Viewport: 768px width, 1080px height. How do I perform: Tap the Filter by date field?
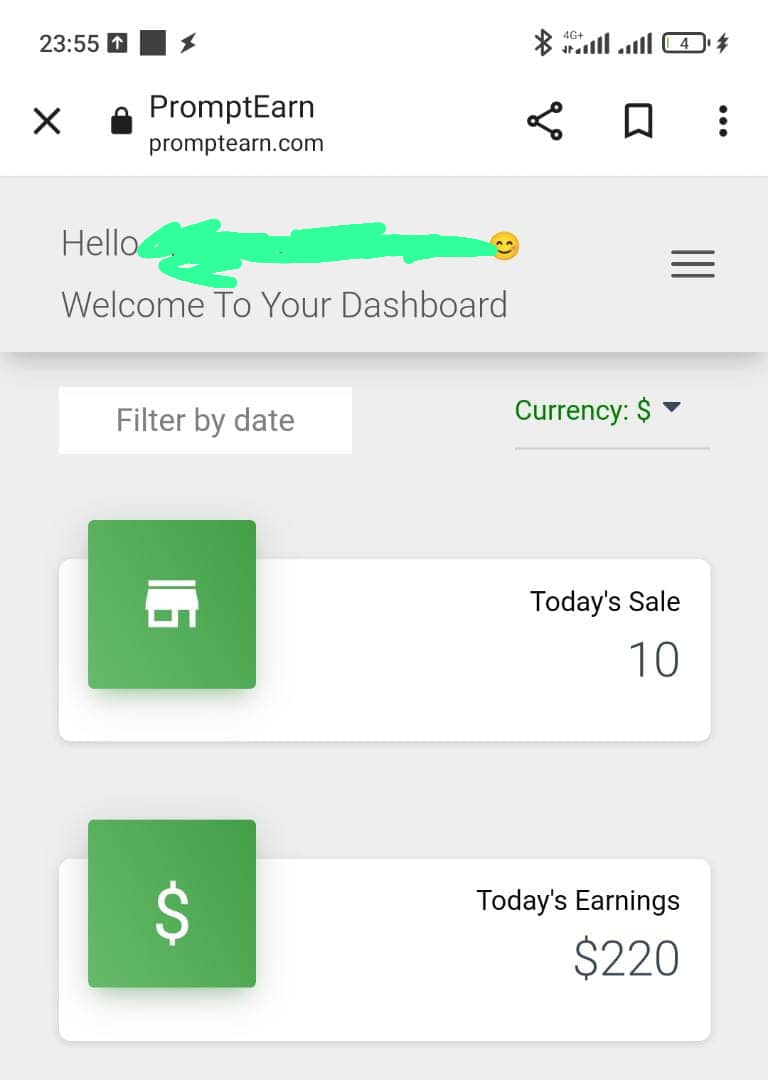[205, 420]
